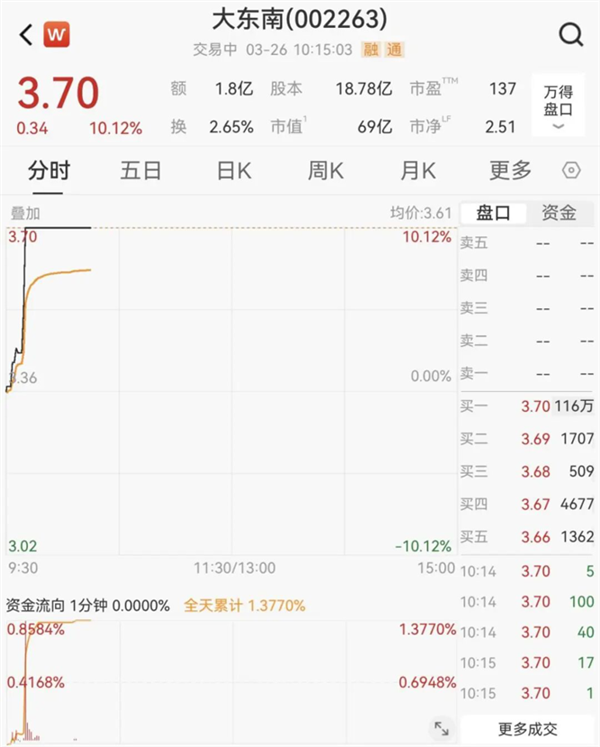Switch to the 资金 tab

558,213
